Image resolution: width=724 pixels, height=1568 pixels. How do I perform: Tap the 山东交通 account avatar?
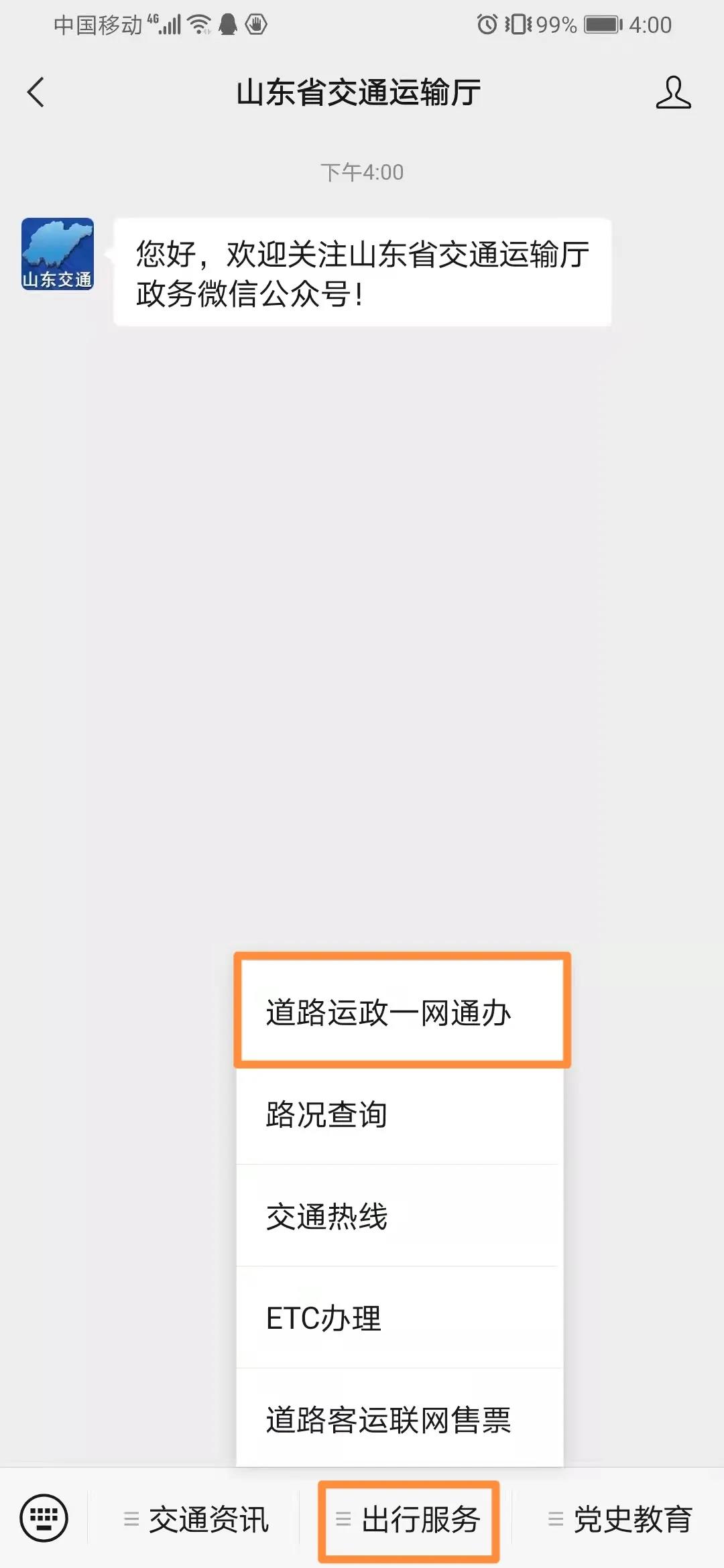point(58,254)
